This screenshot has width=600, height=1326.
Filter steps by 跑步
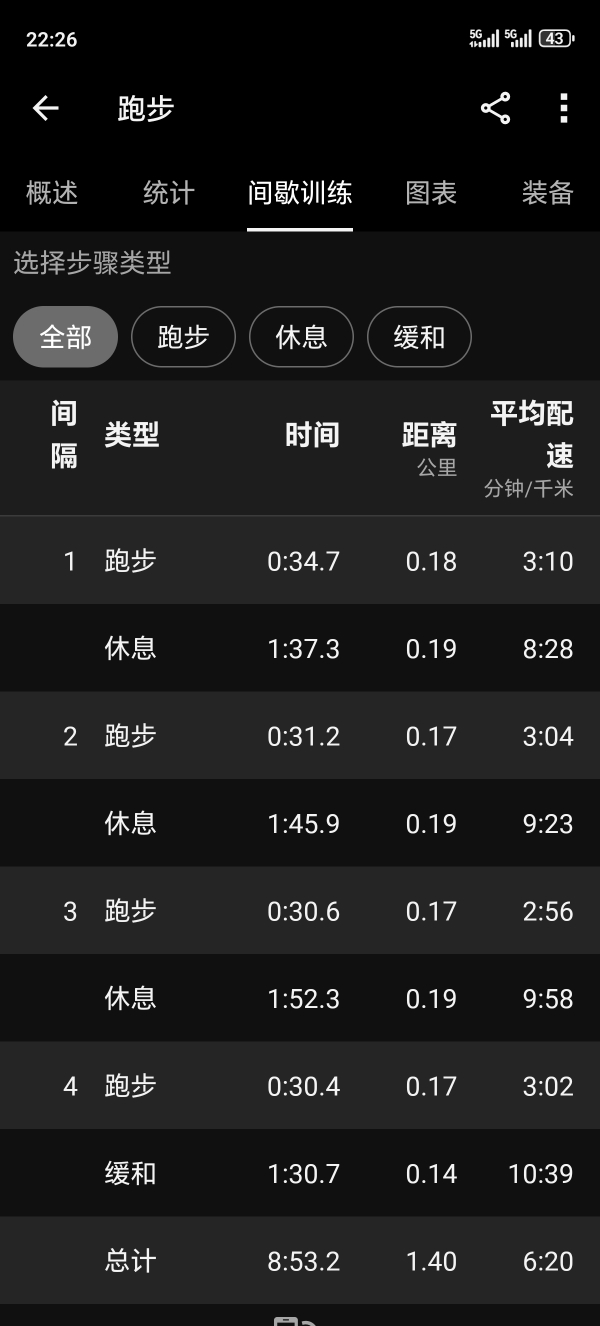[x=183, y=337]
